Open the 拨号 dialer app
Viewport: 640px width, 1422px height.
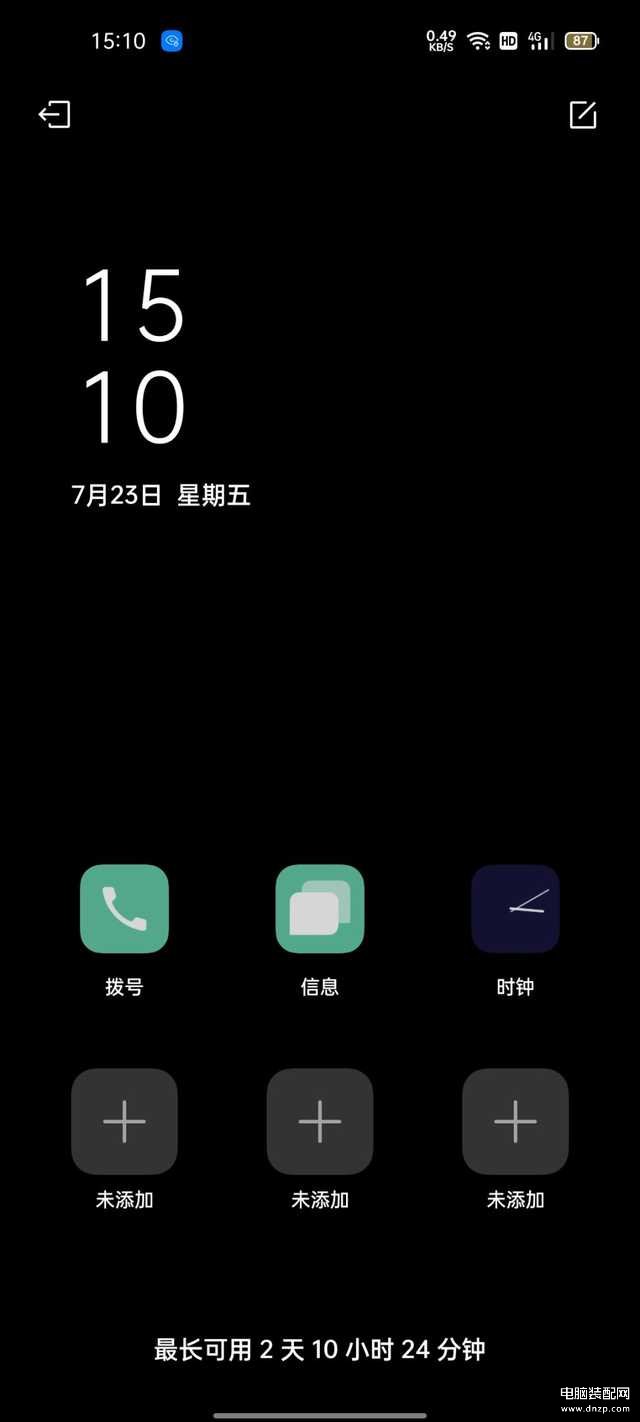[x=124, y=909]
